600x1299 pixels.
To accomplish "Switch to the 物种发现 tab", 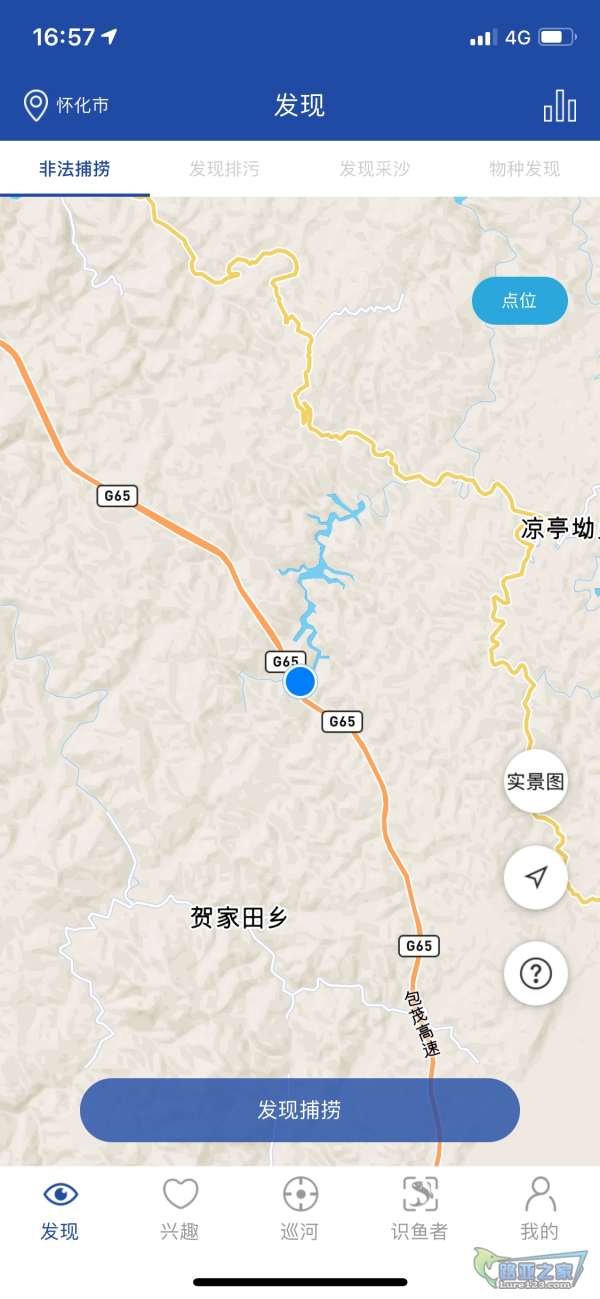I will pyautogui.click(x=524, y=168).
